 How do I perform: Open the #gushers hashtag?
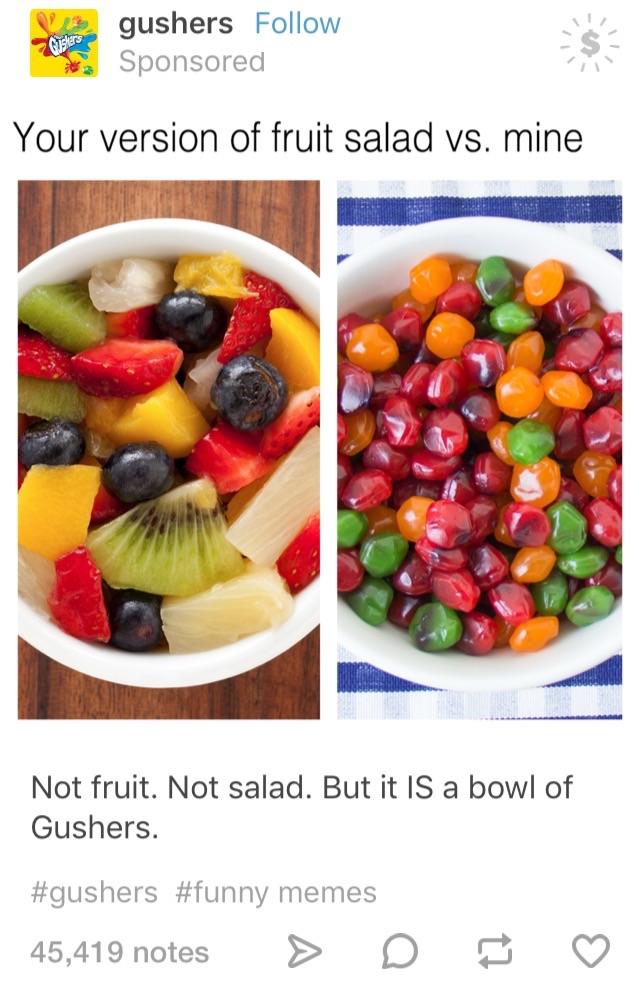click(94, 892)
